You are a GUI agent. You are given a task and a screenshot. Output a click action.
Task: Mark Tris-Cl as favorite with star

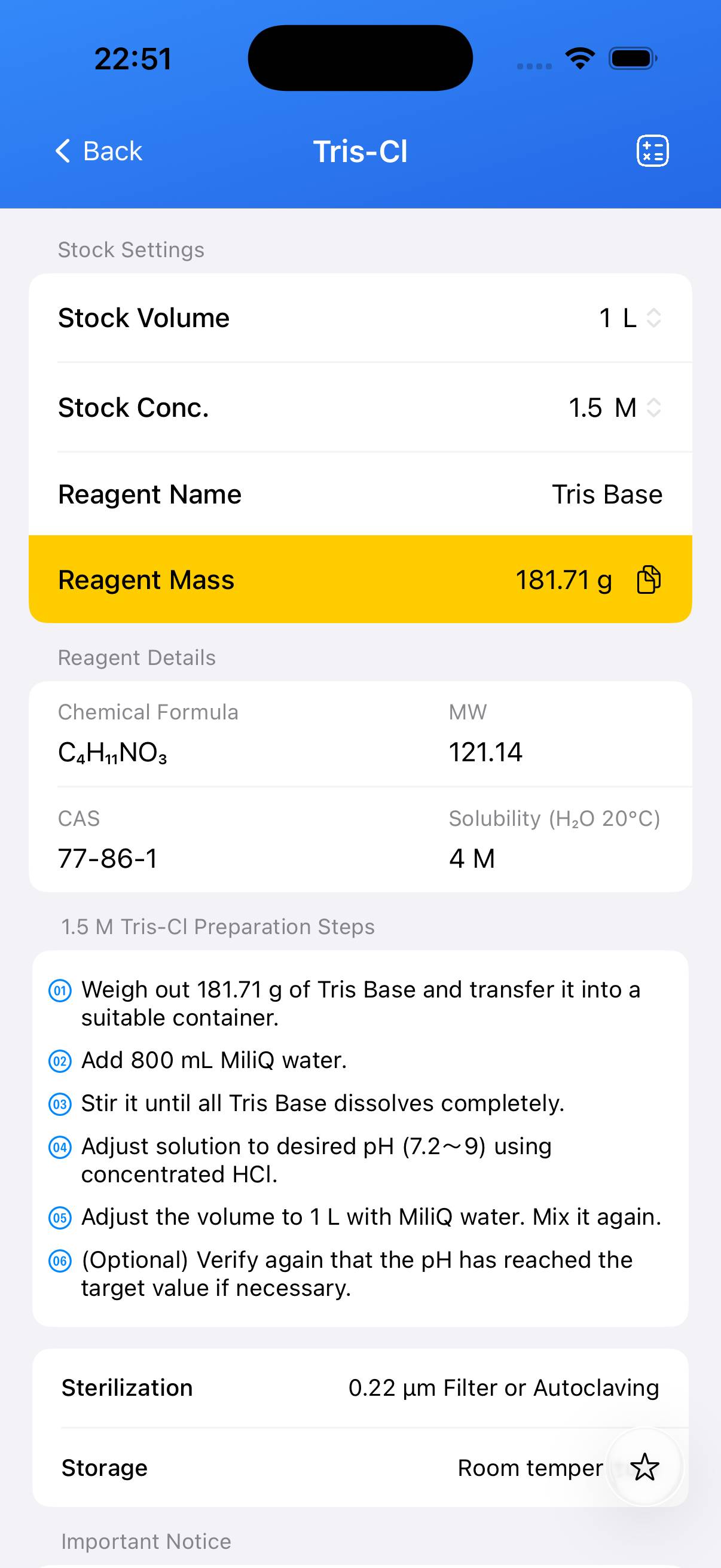pyautogui.click(x=644, y=1467)
